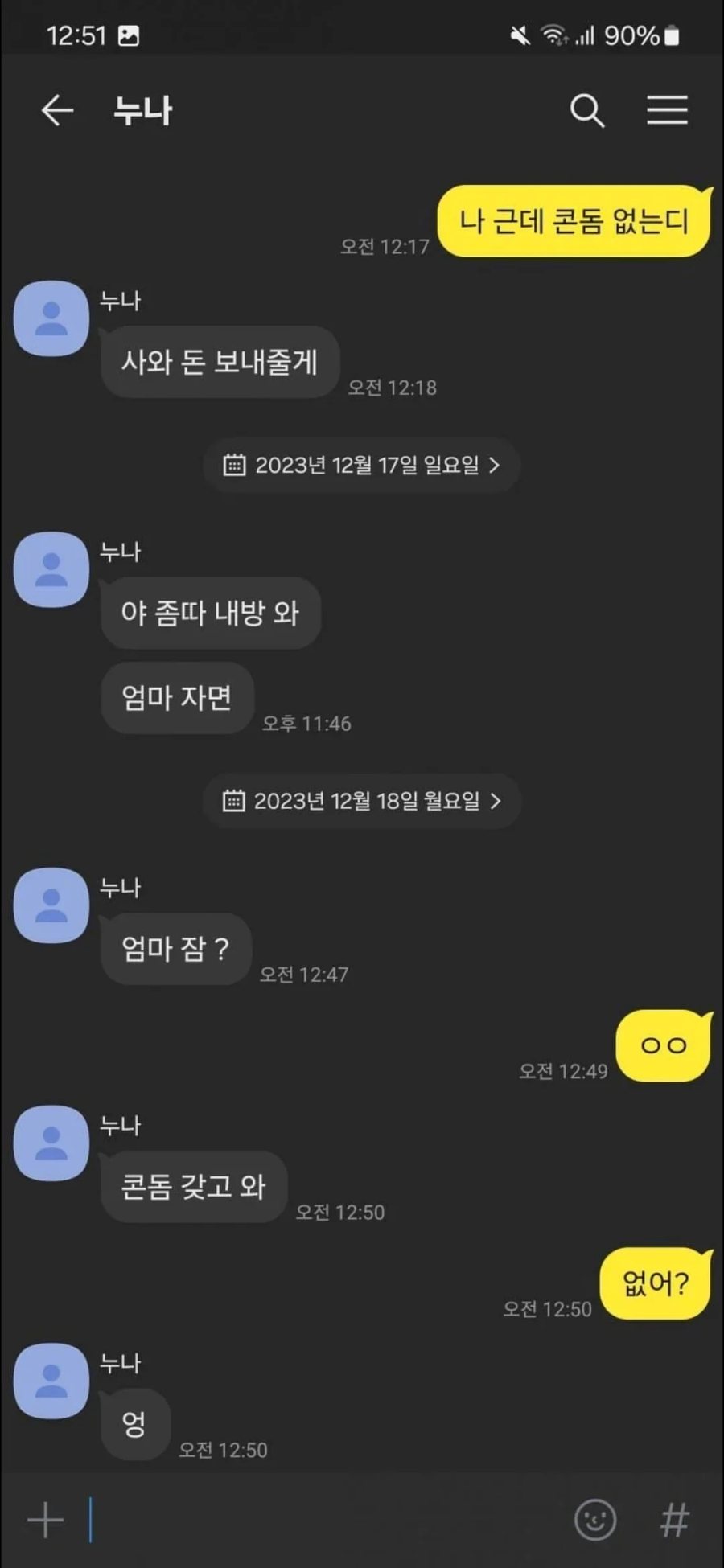Tap 누나's profile avatar near the top
This screenshot has height=1568, width=724.
pos(50,318)
